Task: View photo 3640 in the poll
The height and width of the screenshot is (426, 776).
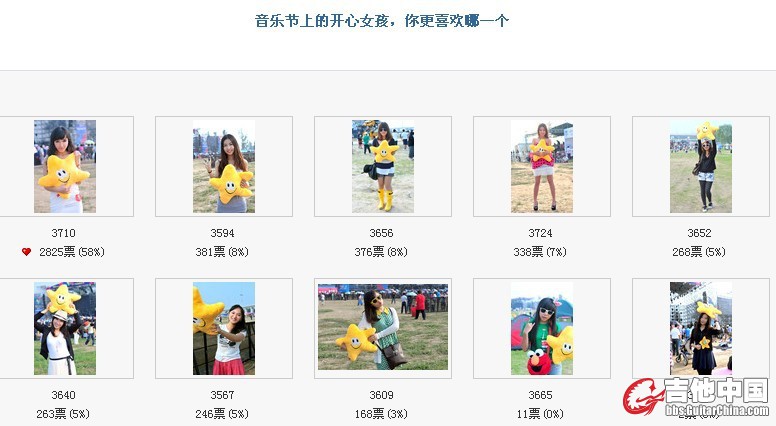Action: tap(65, 328)
